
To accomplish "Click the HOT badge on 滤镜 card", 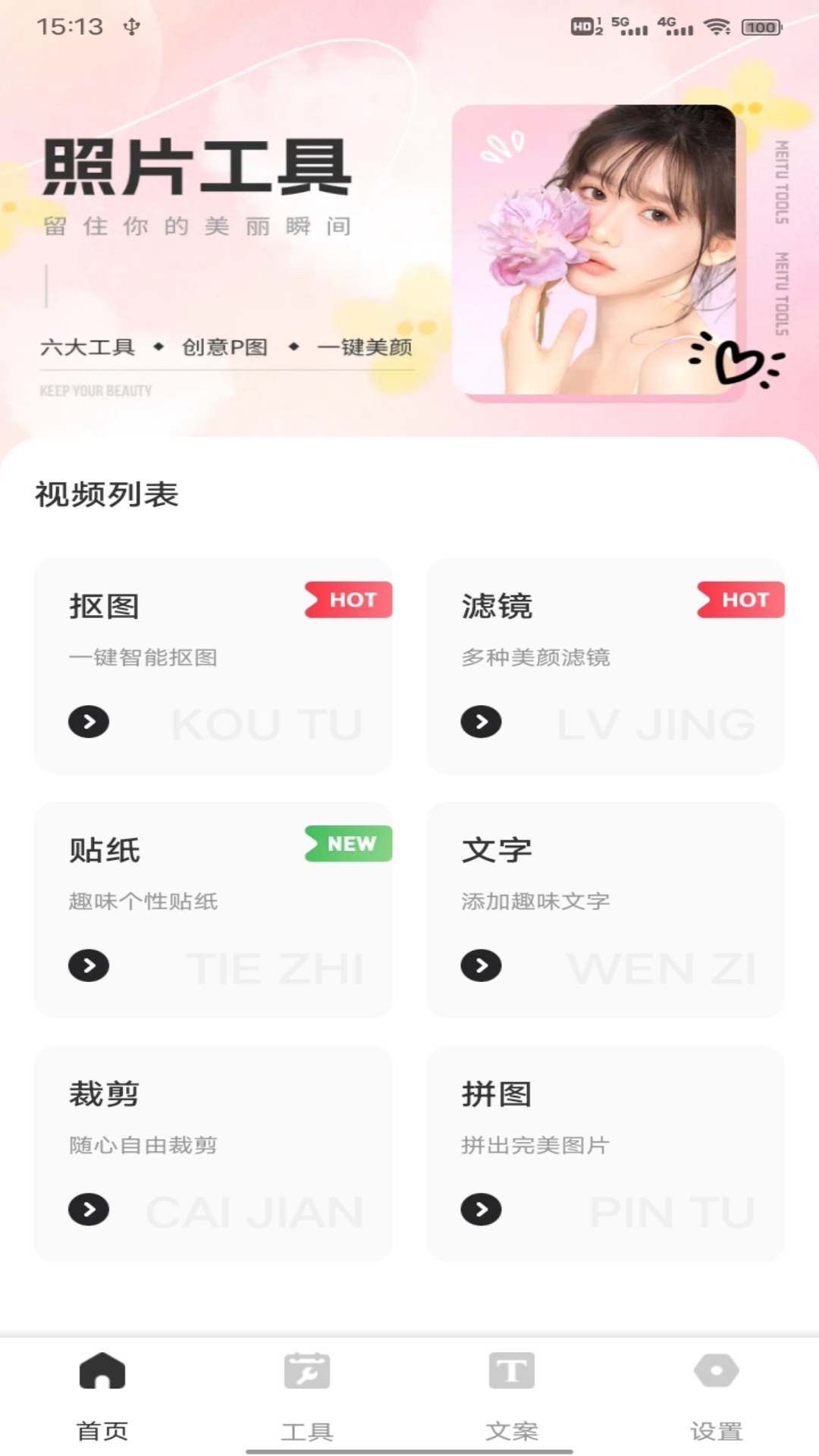I will [739, 600].
